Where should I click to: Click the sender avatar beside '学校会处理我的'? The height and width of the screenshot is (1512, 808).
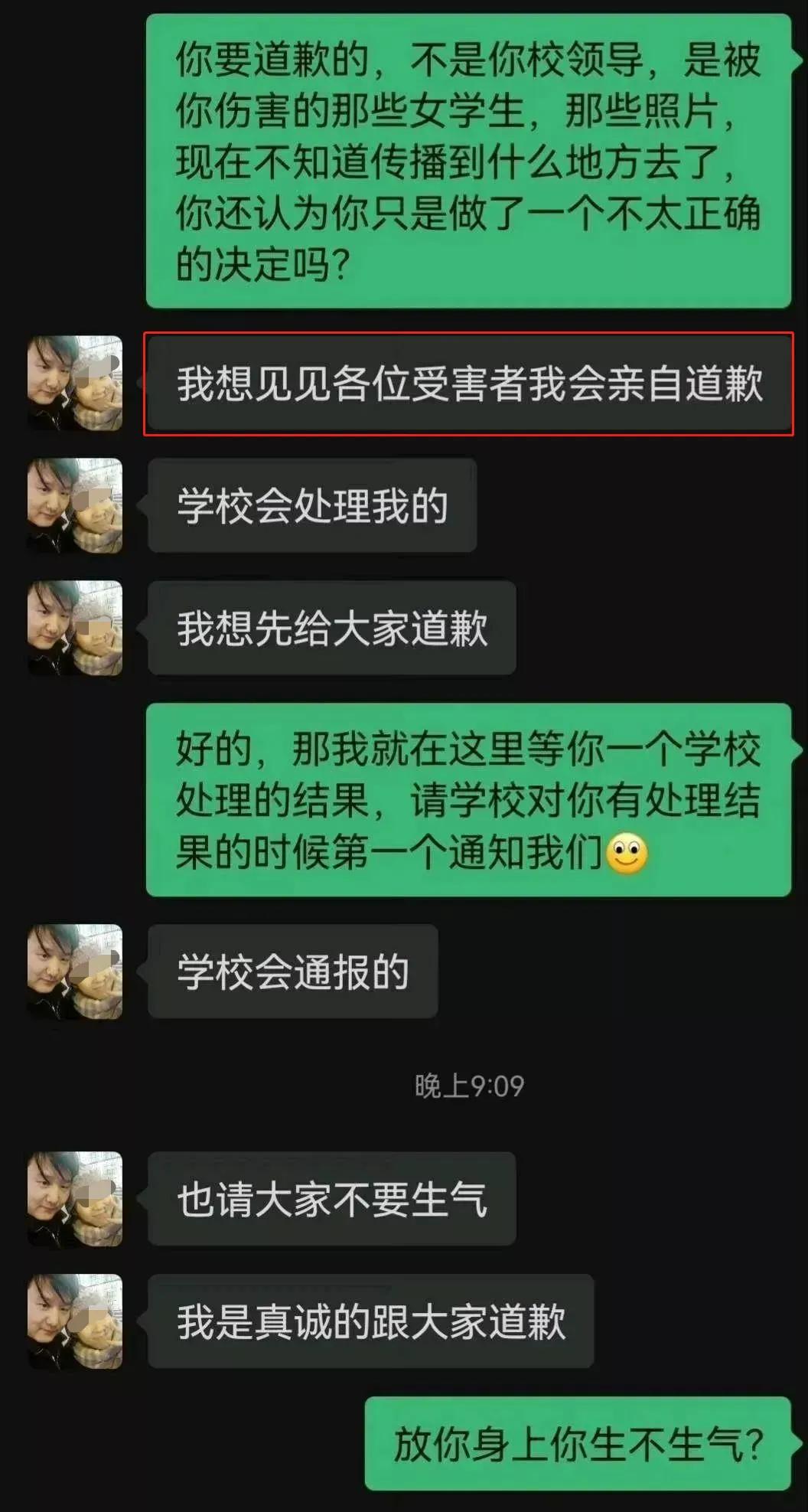pos(74,504)
